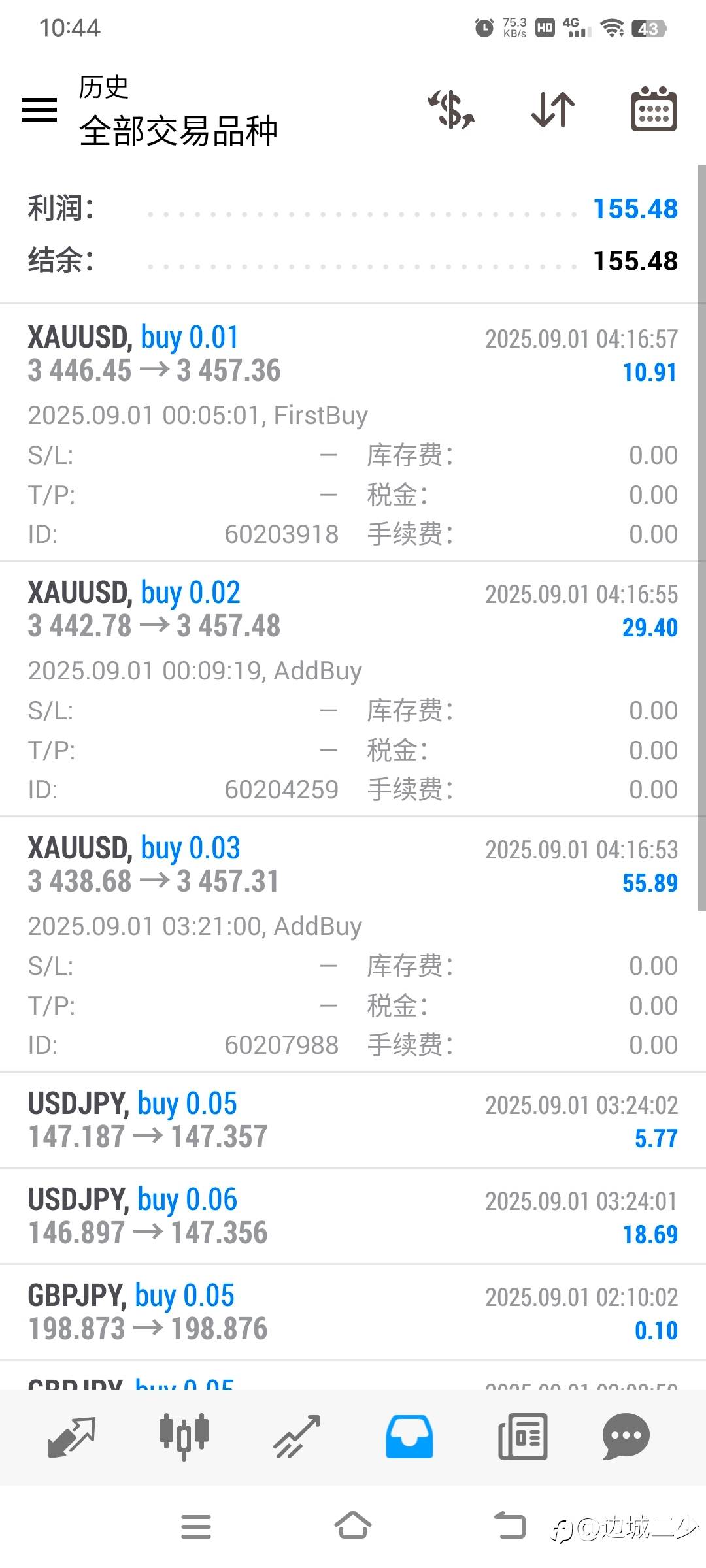Go to the phone home screen
Viewport: 706px width, 1568px height.
(x=353, y=1526)
